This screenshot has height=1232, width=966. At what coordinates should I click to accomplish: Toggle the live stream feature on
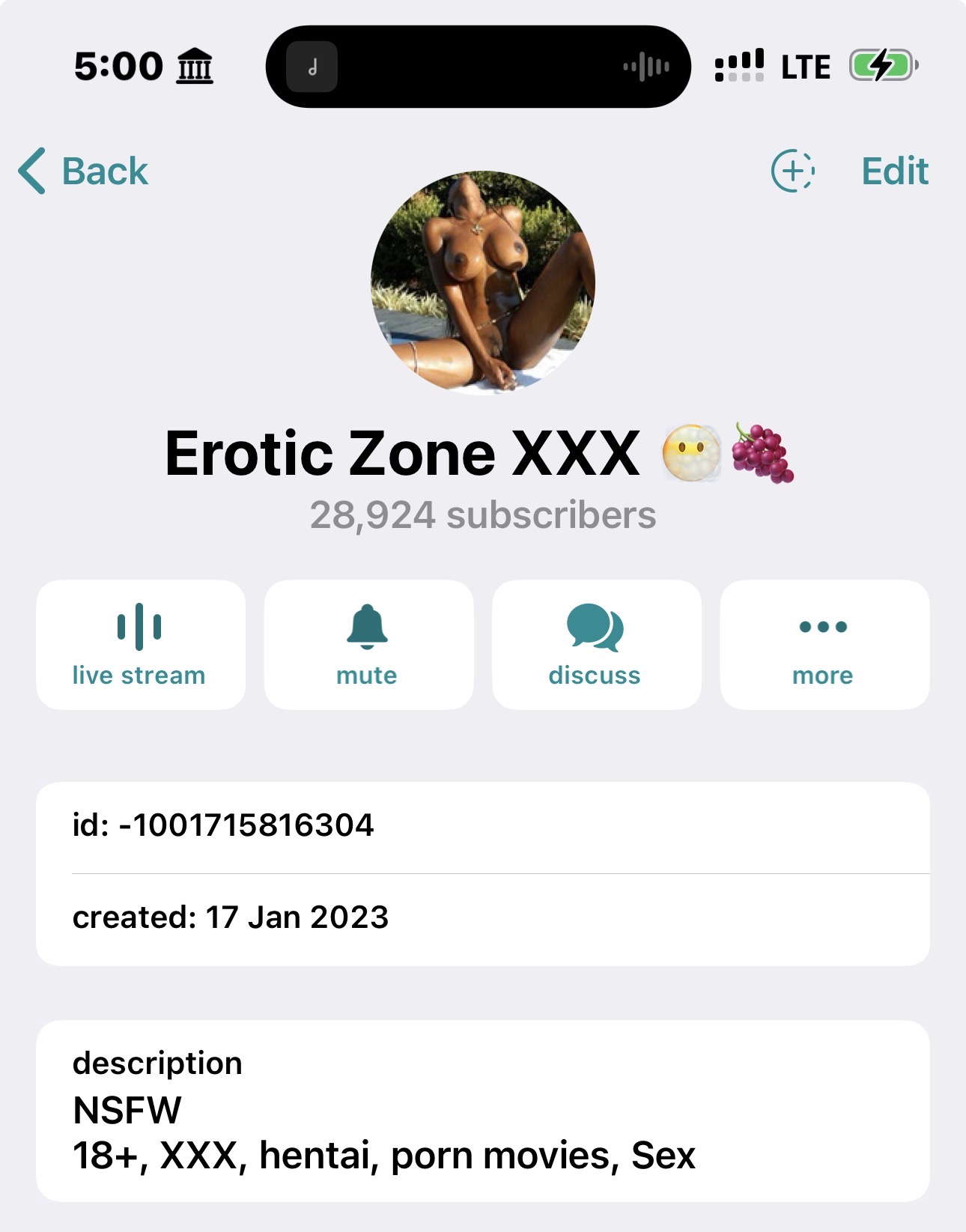142,646
